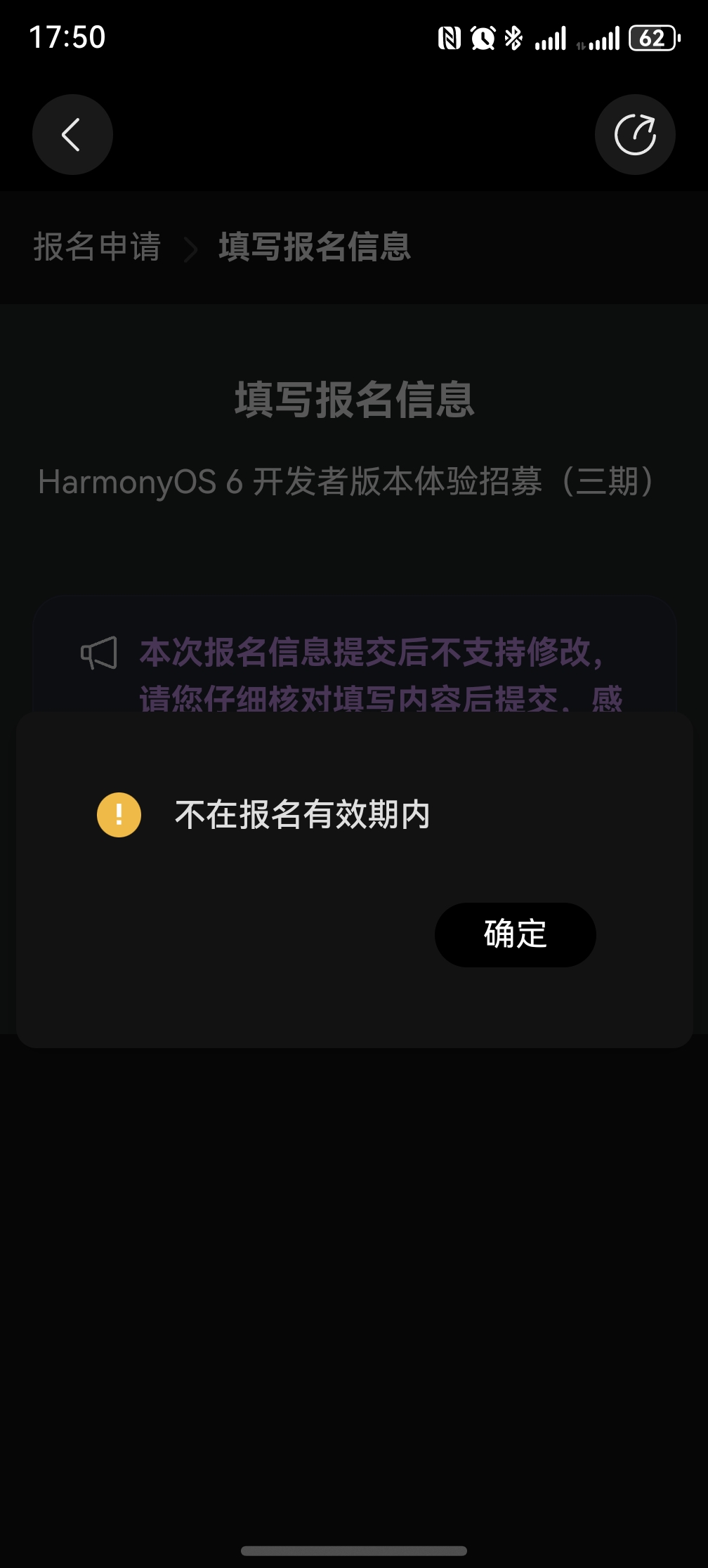Tap the back arrow at top left

pos(72,135)
